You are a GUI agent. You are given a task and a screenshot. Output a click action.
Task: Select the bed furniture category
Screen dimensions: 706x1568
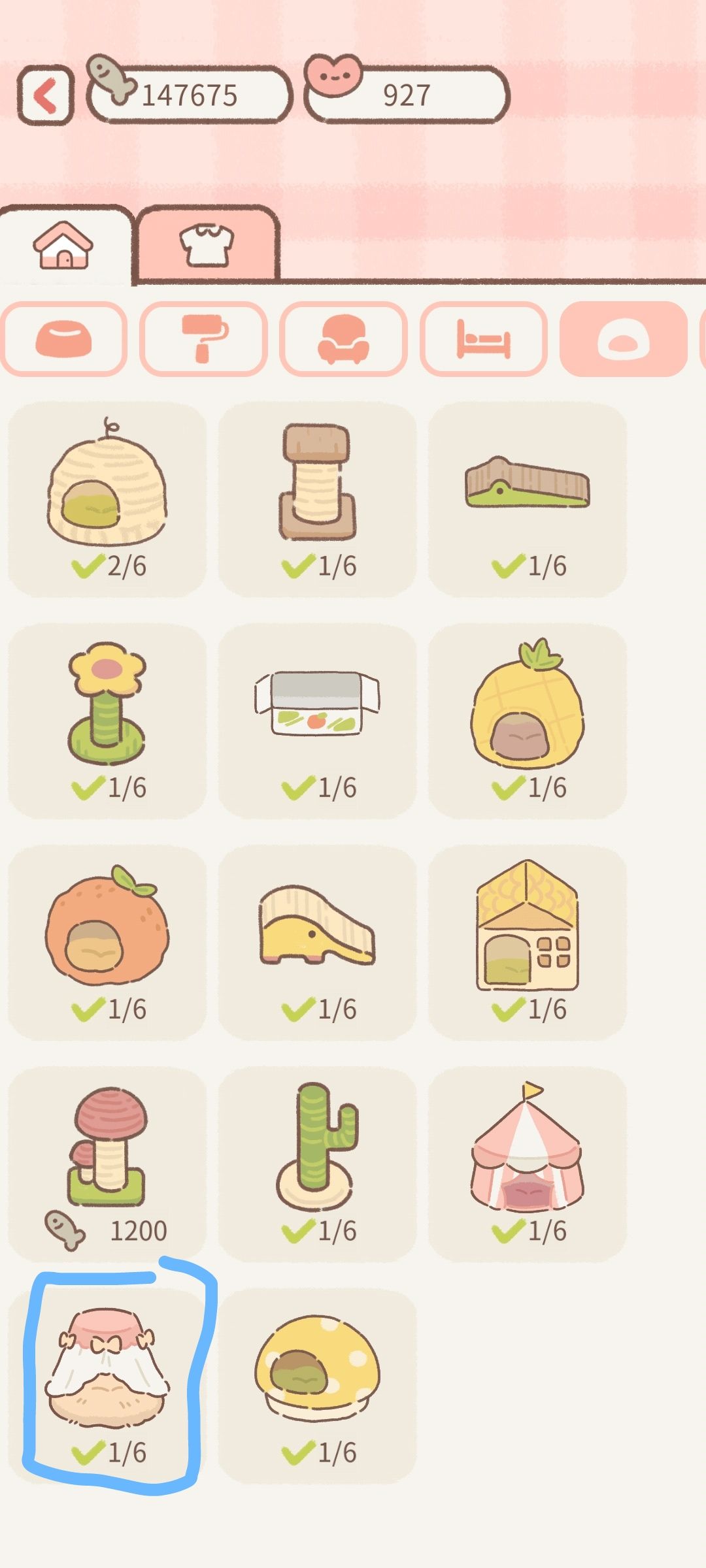(484, 339)
